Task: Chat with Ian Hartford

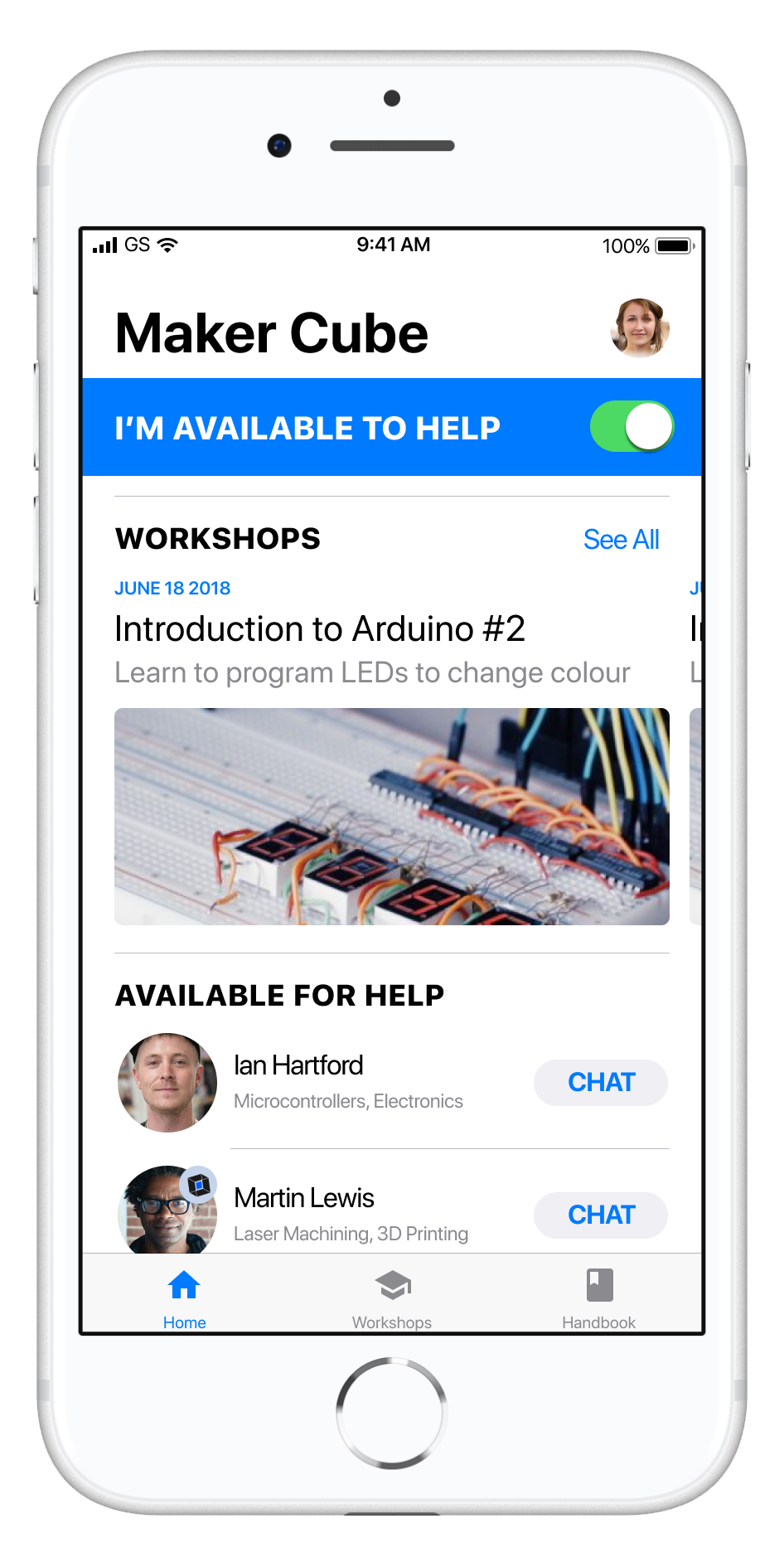Action: tap(601, 1082)
